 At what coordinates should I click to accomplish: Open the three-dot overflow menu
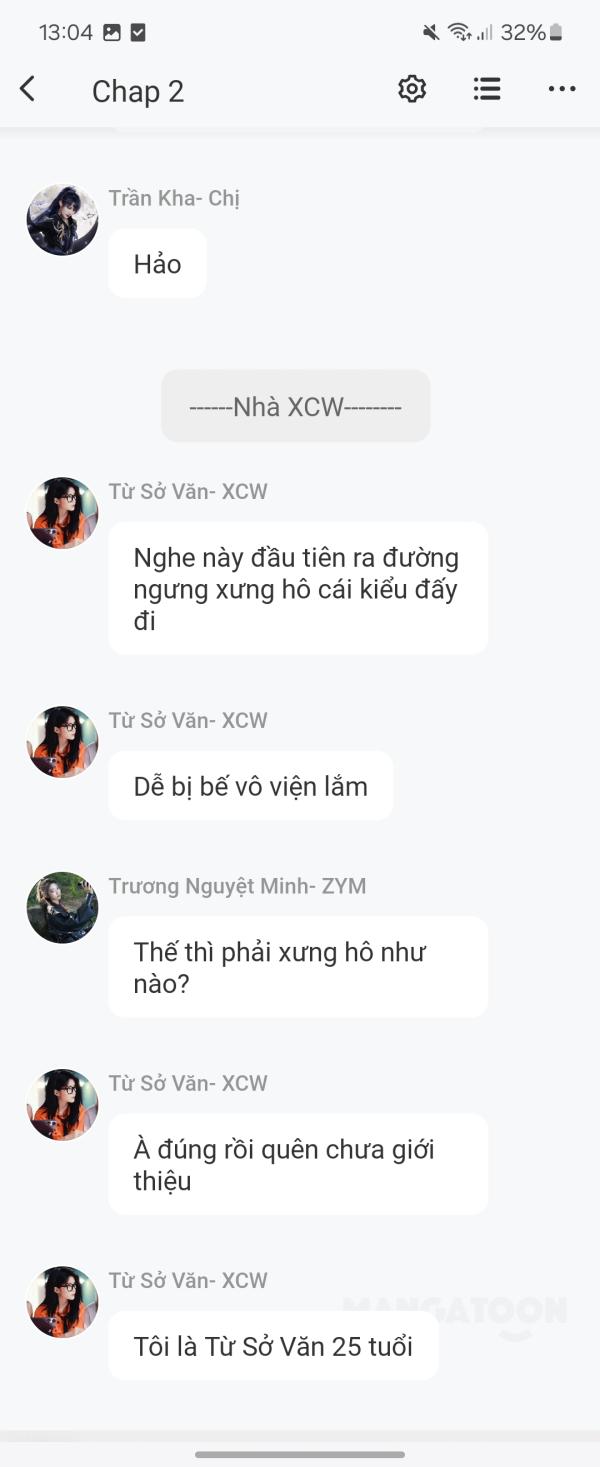[561, 90]
